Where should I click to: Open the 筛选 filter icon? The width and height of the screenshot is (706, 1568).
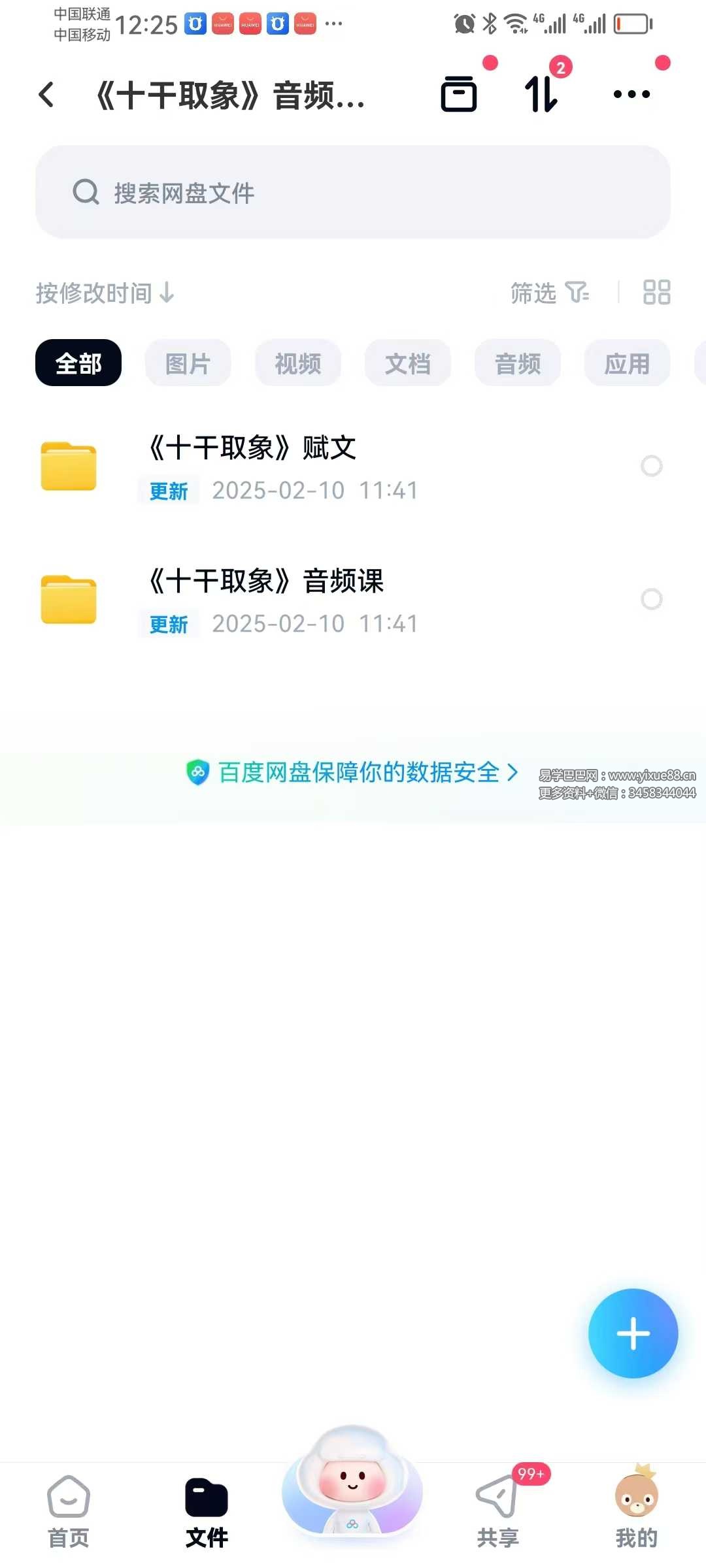pyautogui.click(x=548, y=293)
